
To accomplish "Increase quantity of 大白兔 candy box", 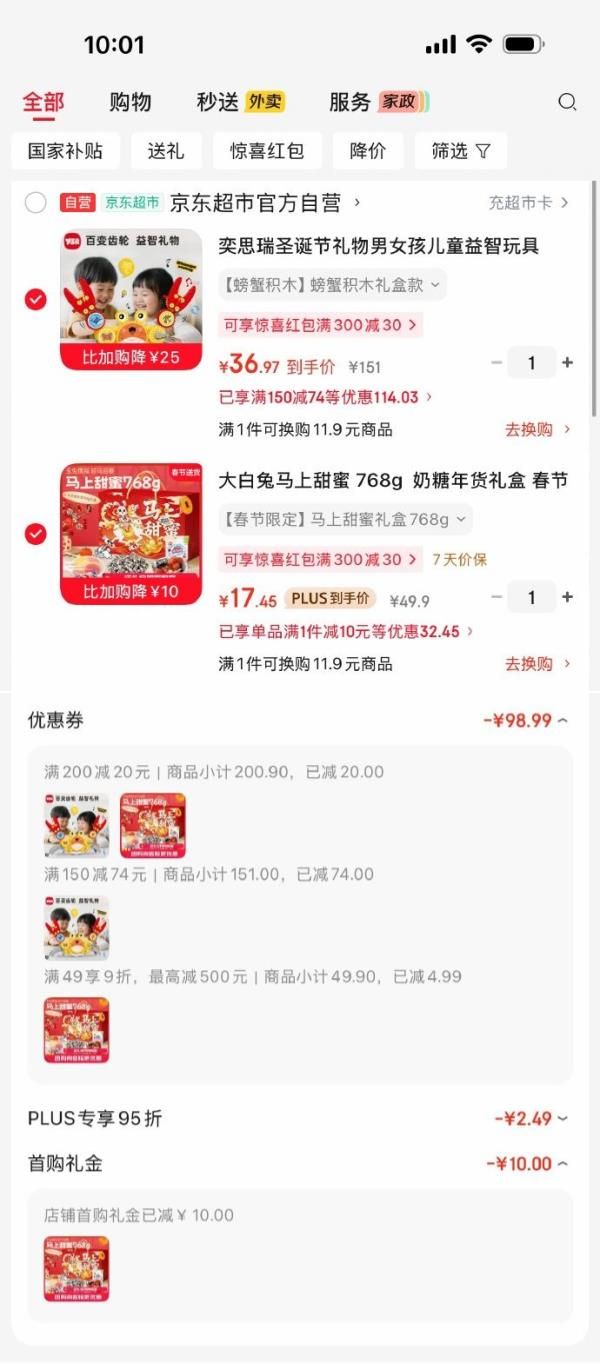I will pos(568,597).
